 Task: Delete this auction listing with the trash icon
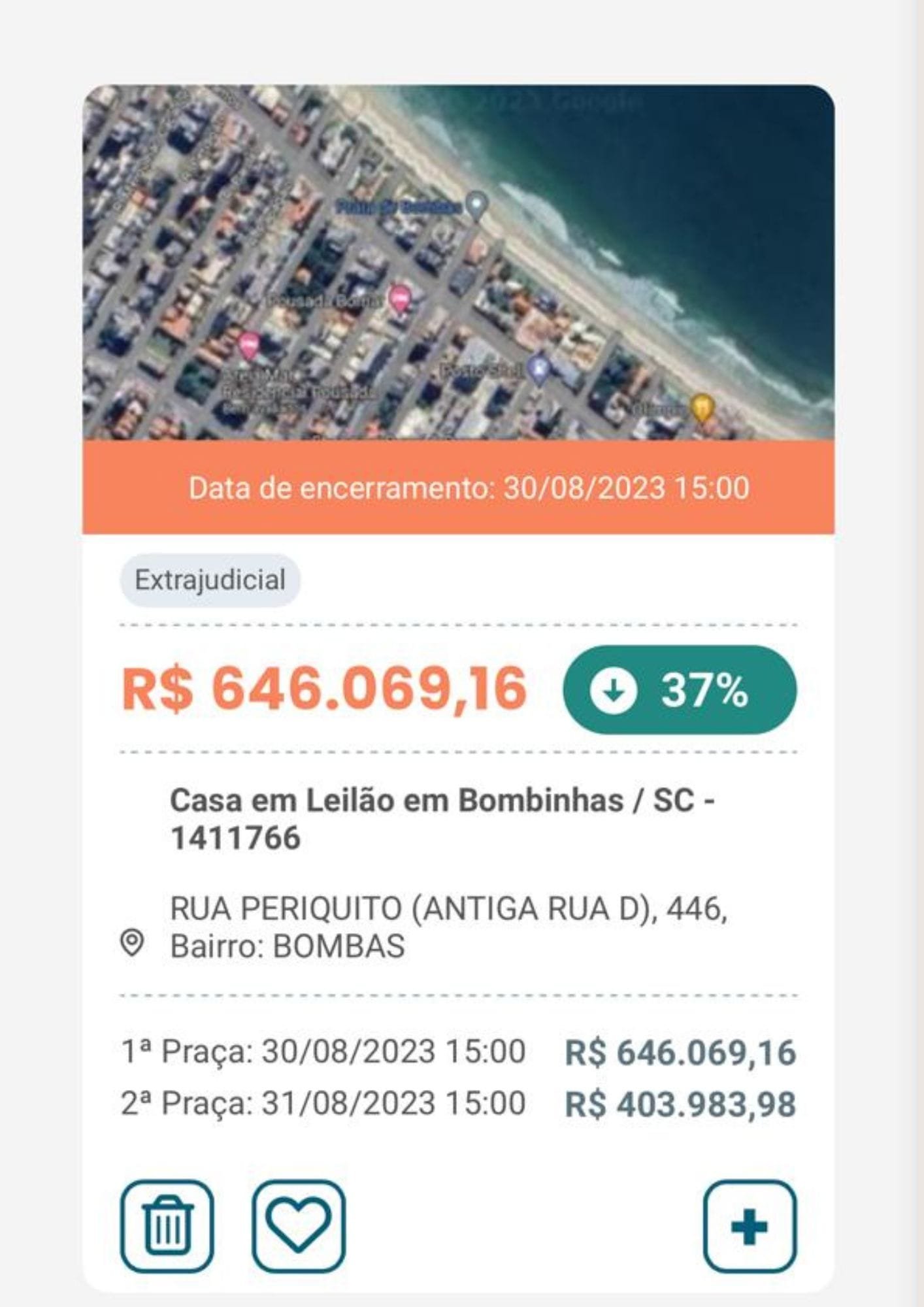(x=167, y=1225)
